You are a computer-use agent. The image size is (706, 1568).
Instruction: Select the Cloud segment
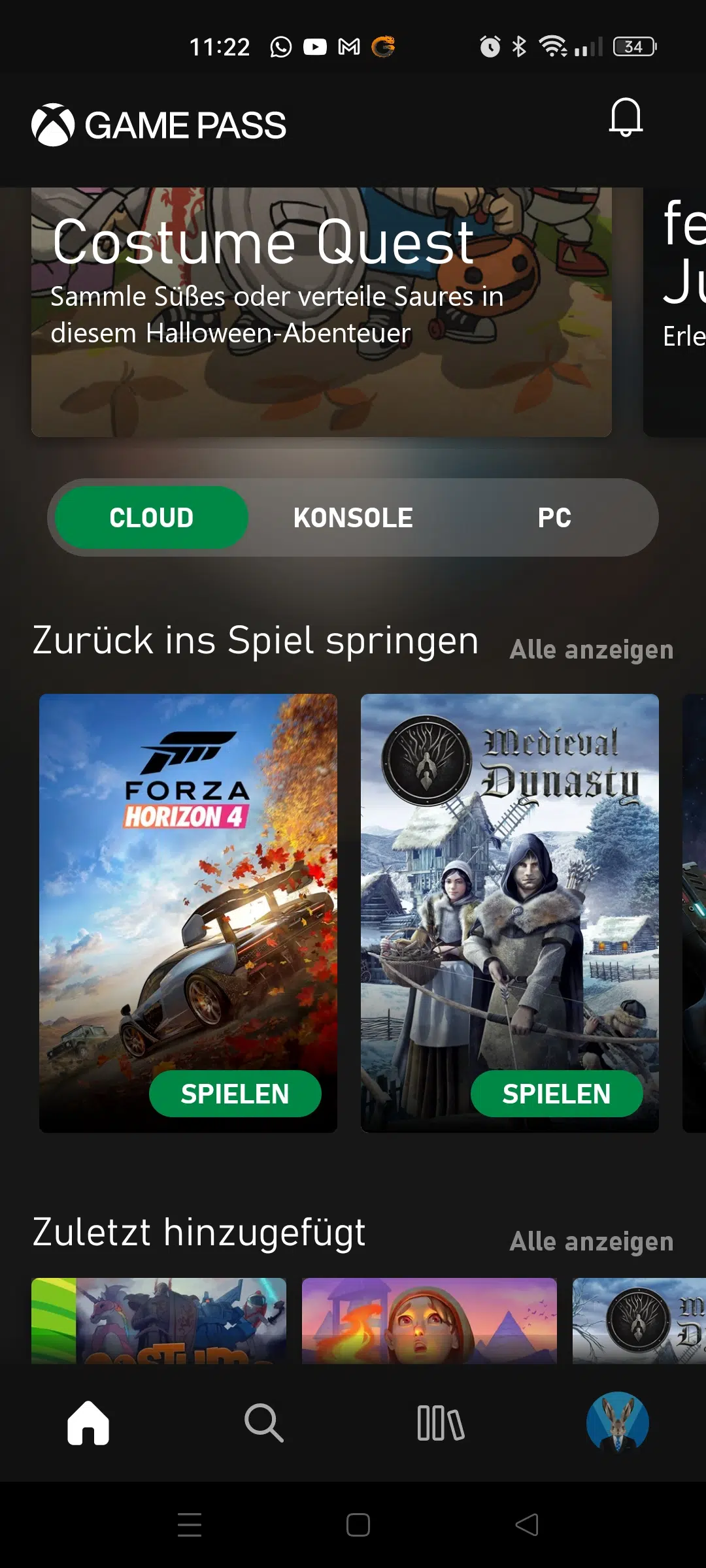click(152, 517)
